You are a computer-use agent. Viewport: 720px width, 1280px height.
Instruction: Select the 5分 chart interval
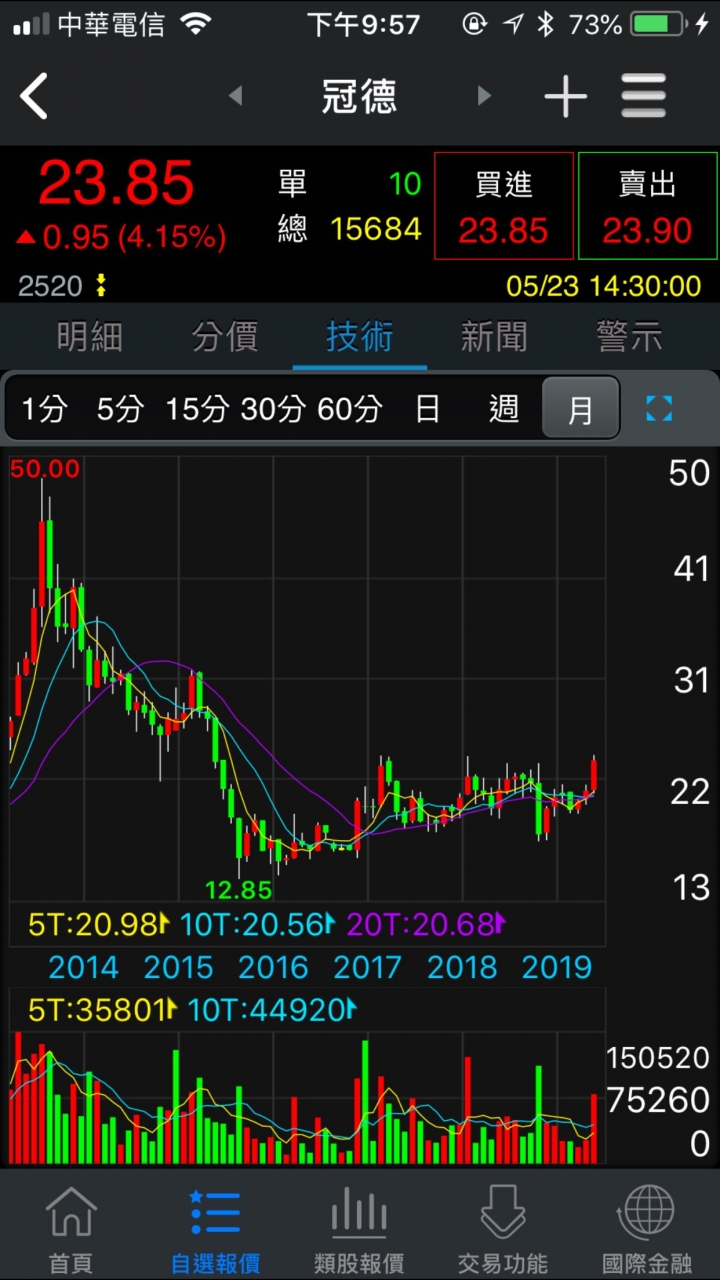coord(120,408)
